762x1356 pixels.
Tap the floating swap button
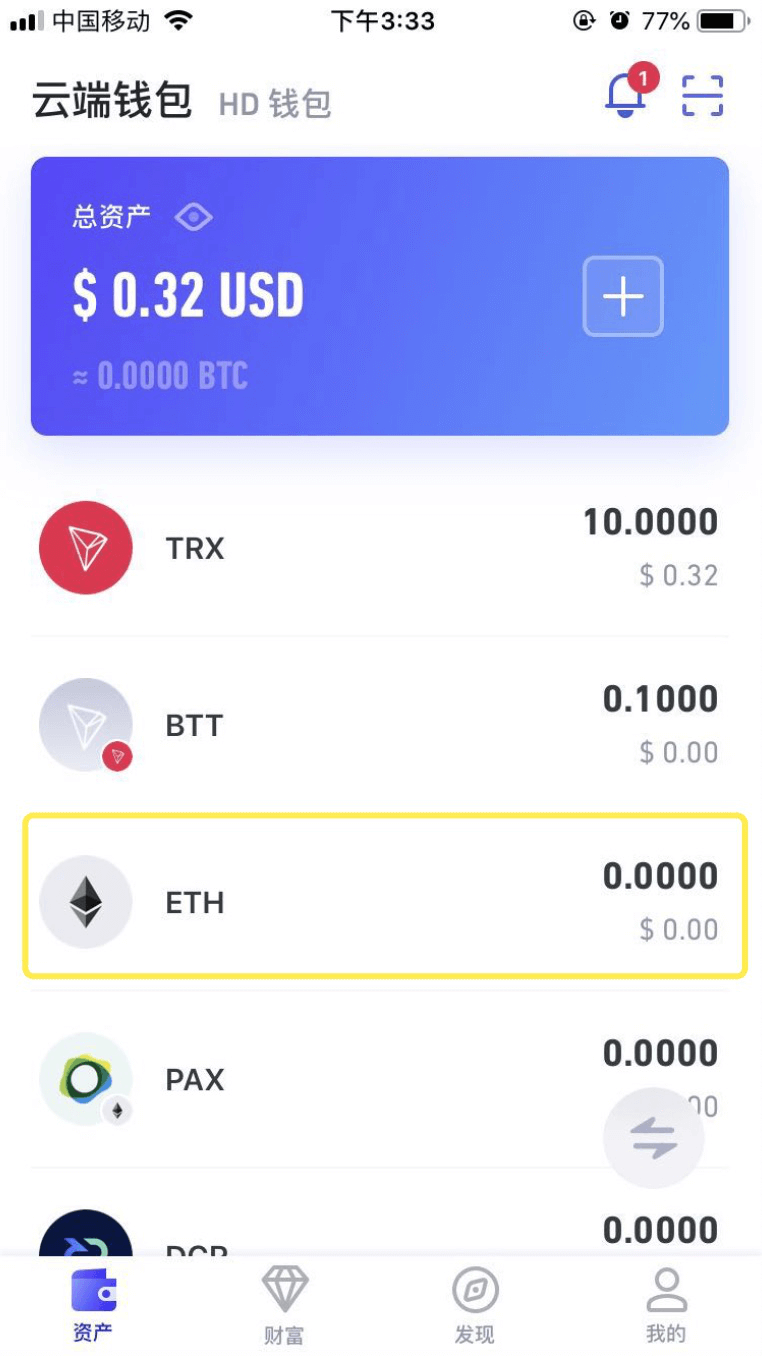[x=653, y=1138]
